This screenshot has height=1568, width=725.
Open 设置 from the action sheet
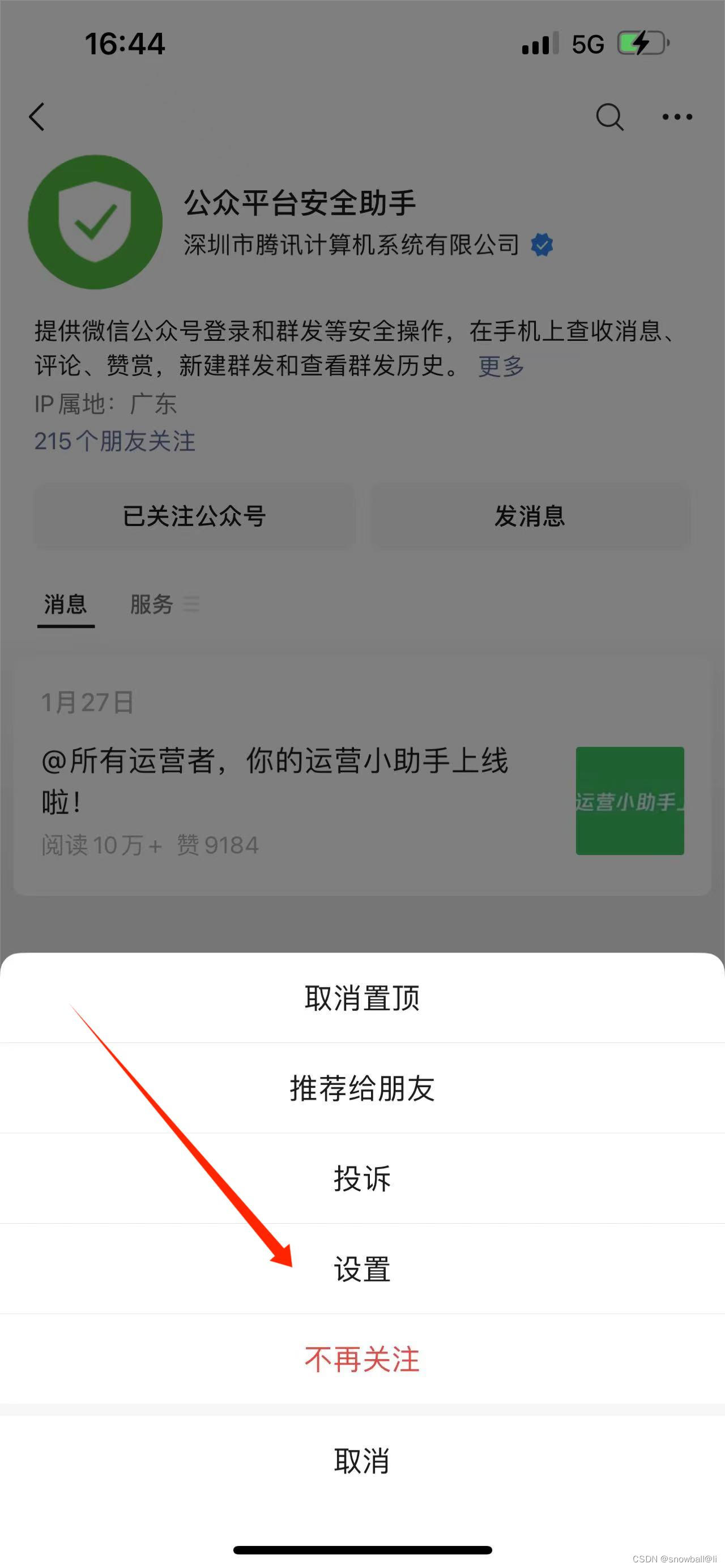click(362, 1270)
